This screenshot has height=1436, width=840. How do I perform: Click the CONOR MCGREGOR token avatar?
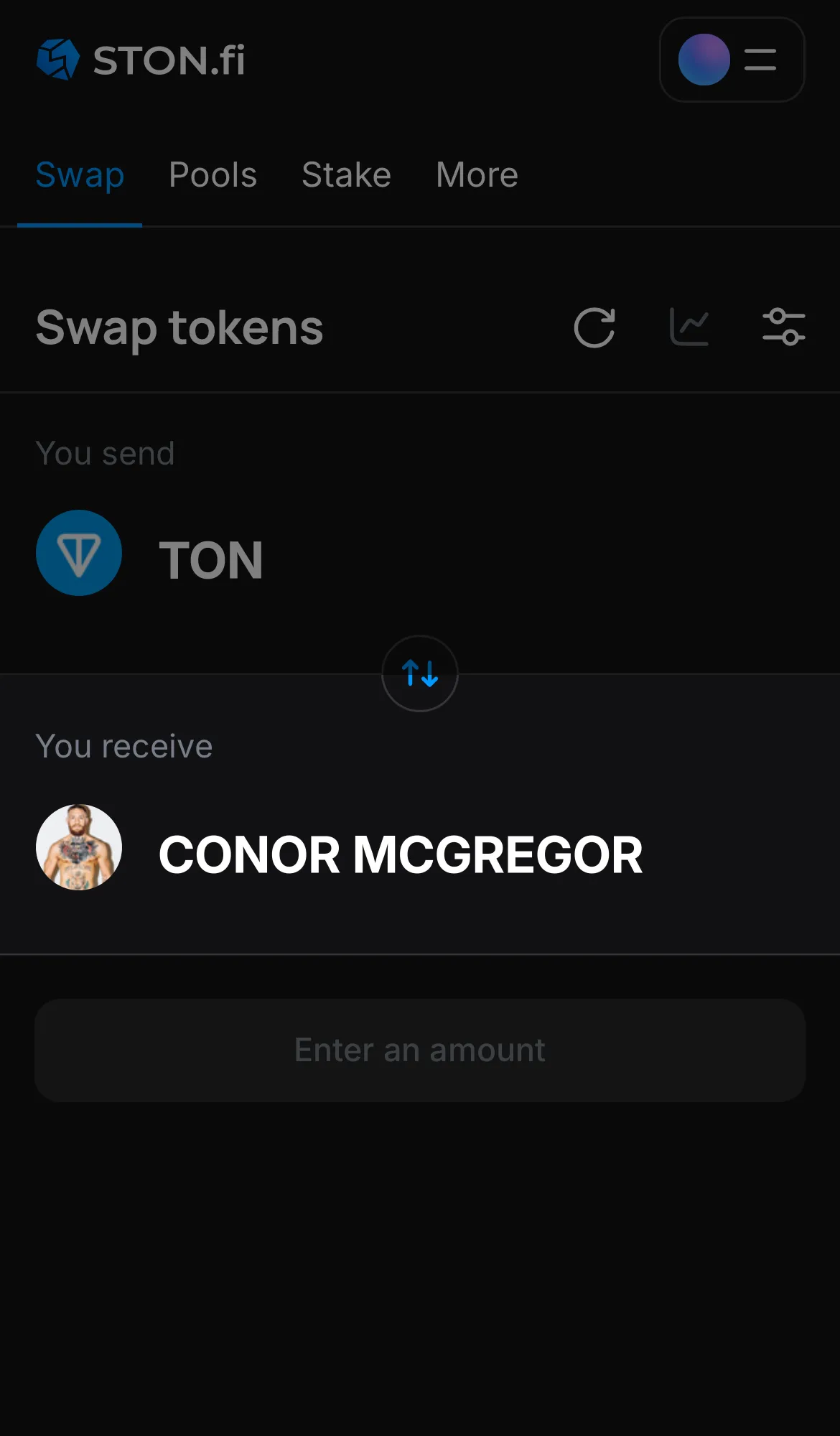point(79,847)
